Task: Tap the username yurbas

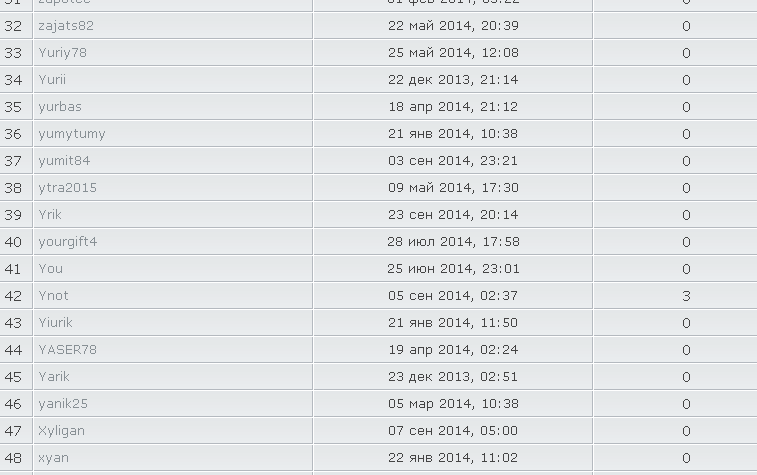Action: [x=60, y=107]
